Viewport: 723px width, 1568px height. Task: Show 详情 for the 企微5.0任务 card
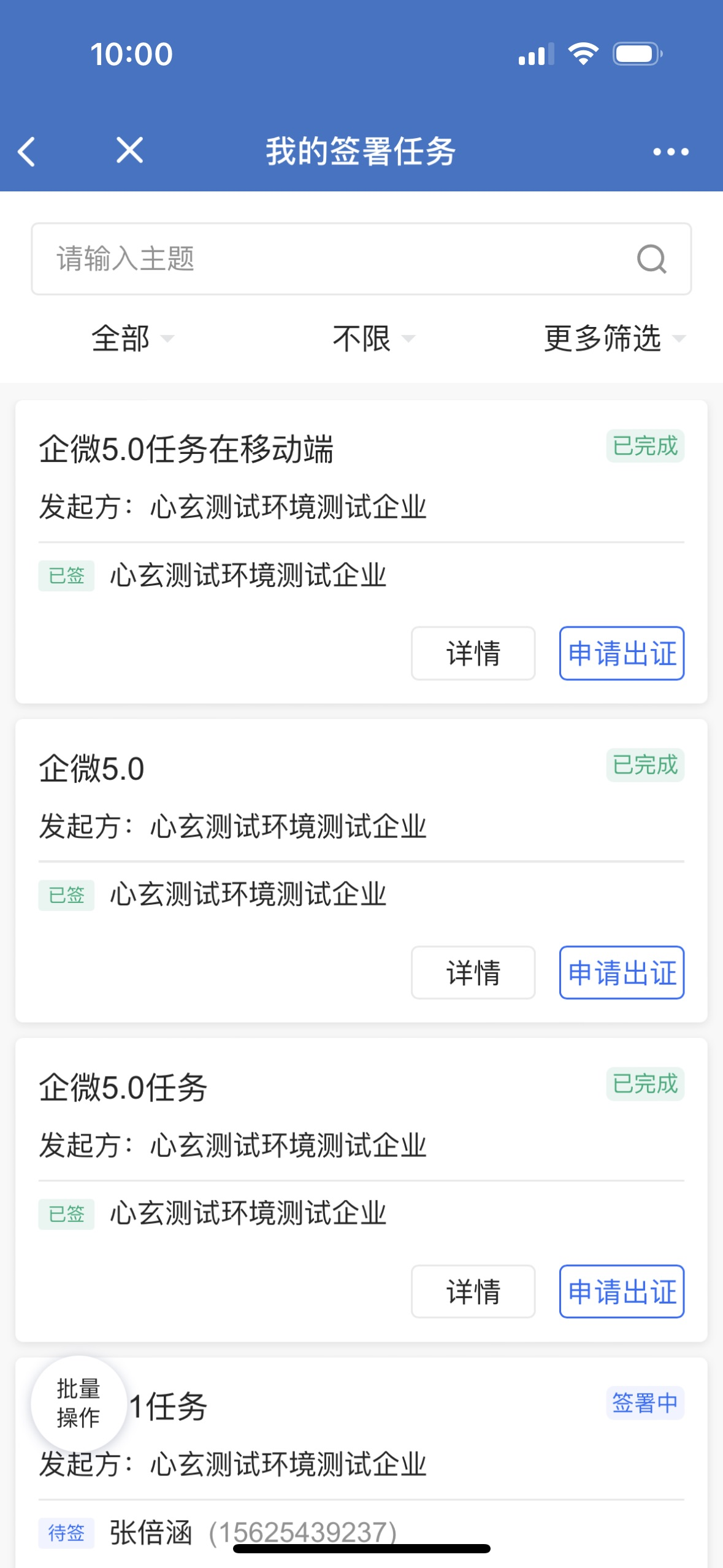click(473, 1291)
